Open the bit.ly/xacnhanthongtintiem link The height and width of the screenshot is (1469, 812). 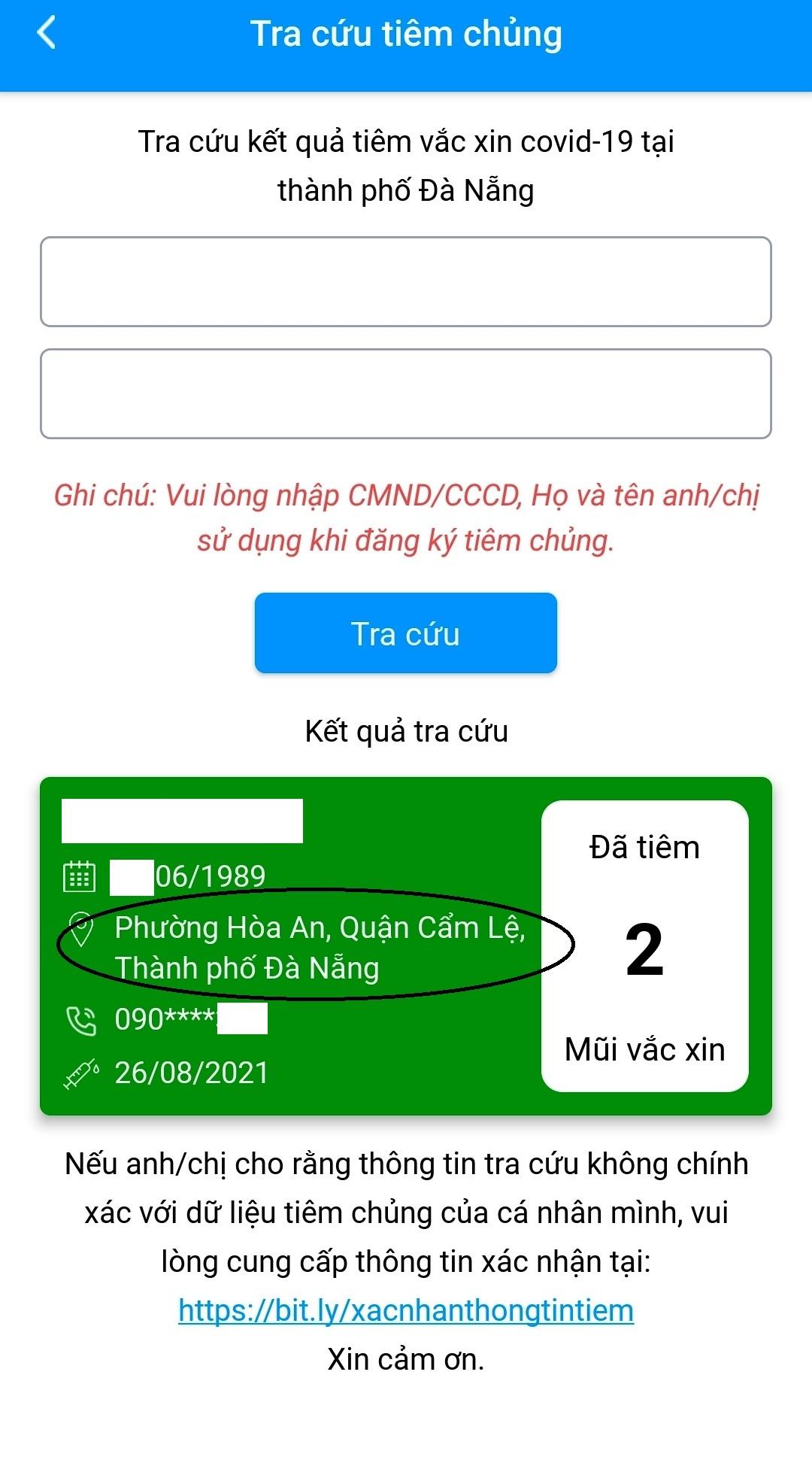[x=406, y=1310]
